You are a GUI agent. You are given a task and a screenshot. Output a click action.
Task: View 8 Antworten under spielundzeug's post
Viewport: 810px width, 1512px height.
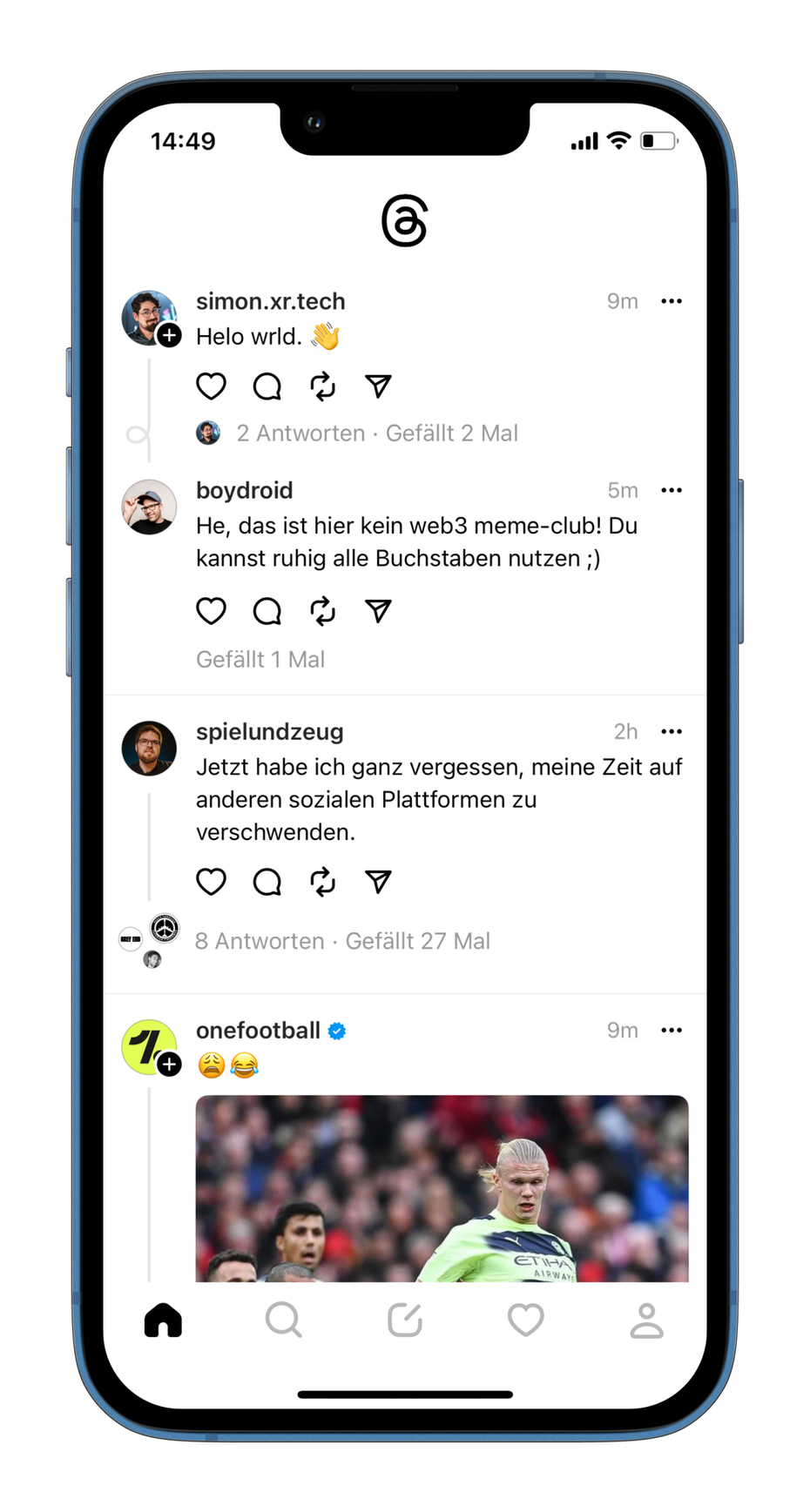point(259,941)
